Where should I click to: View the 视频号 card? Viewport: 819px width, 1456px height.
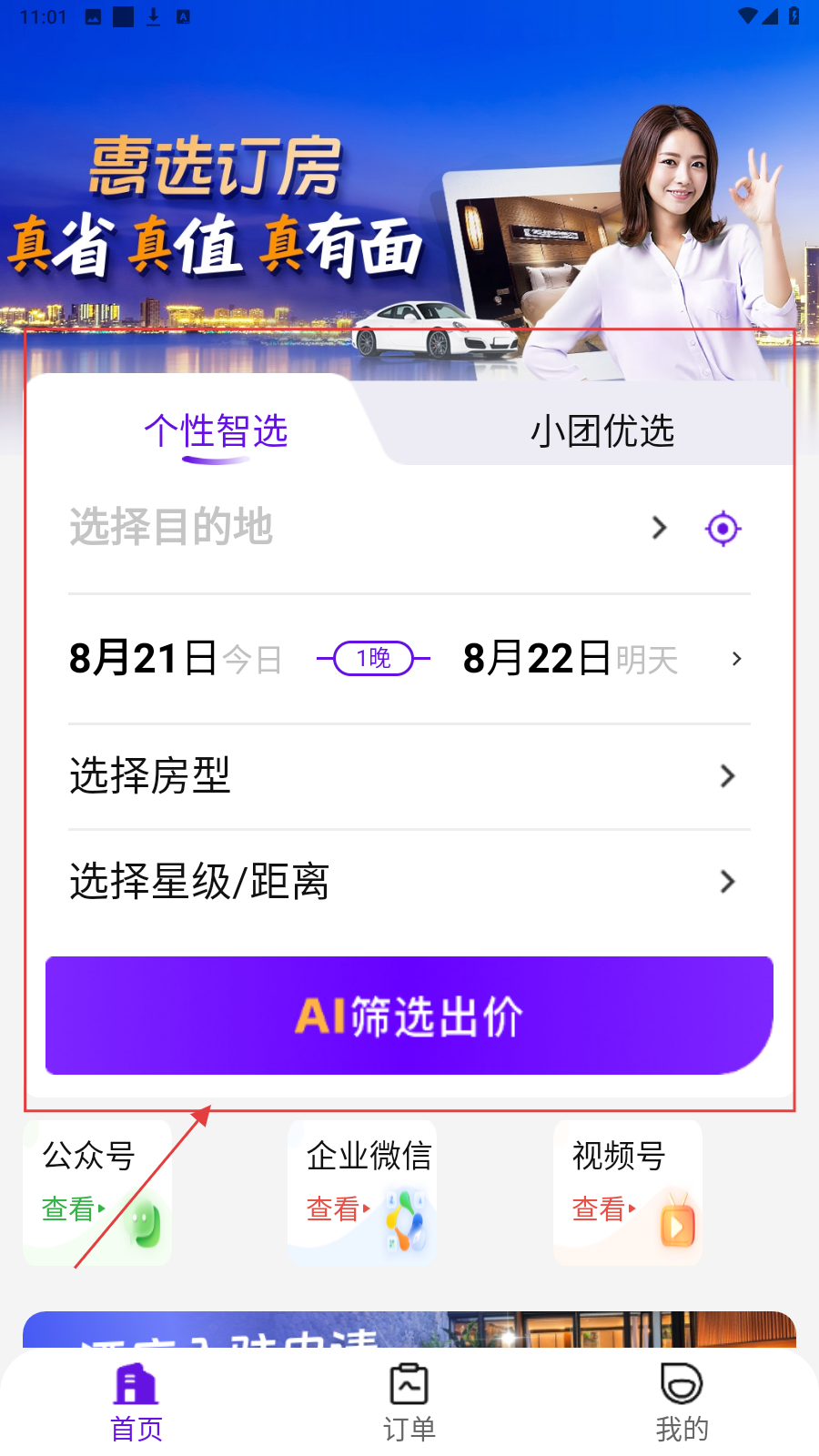point(628,1192)
